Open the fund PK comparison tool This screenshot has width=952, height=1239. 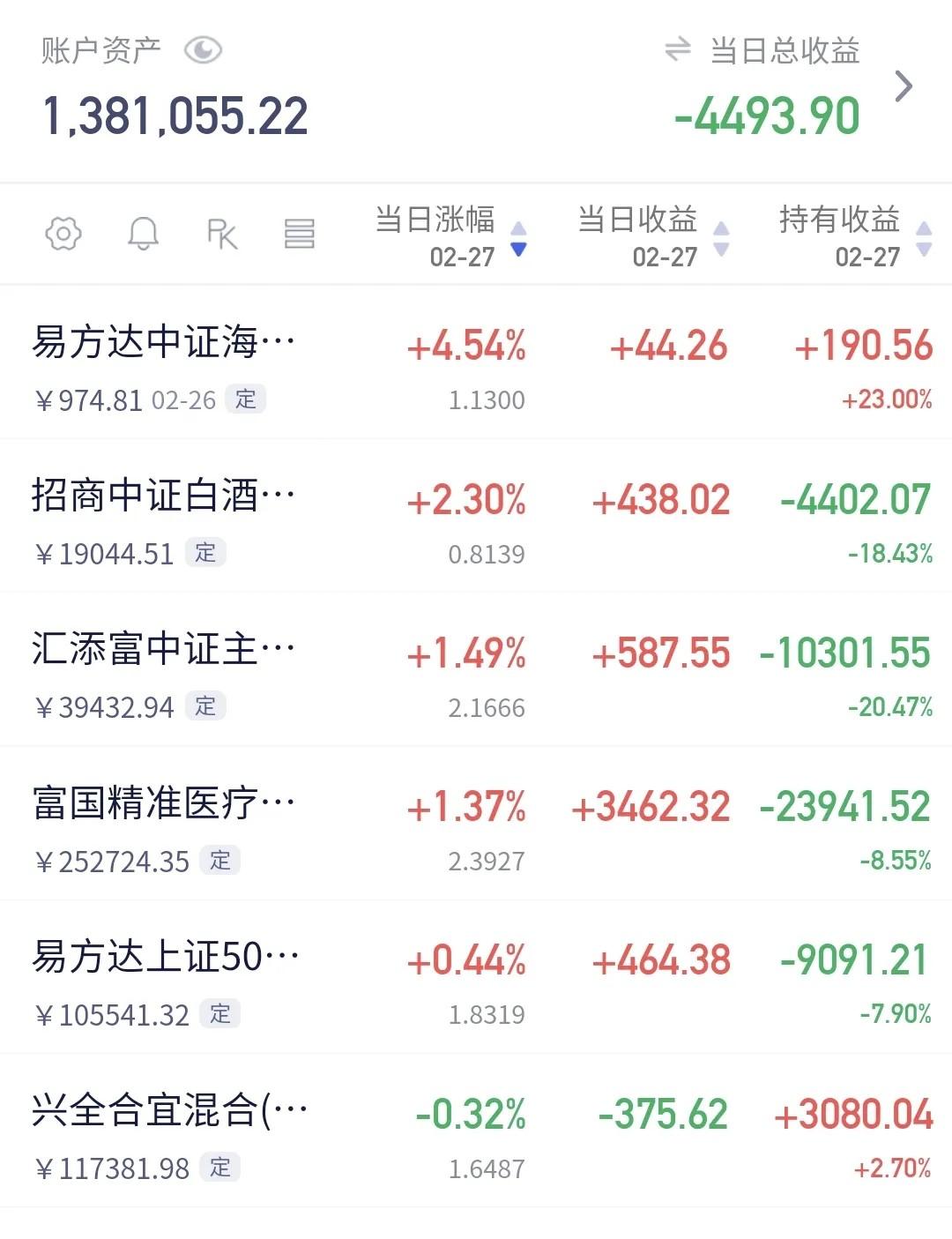click(222, 233)
